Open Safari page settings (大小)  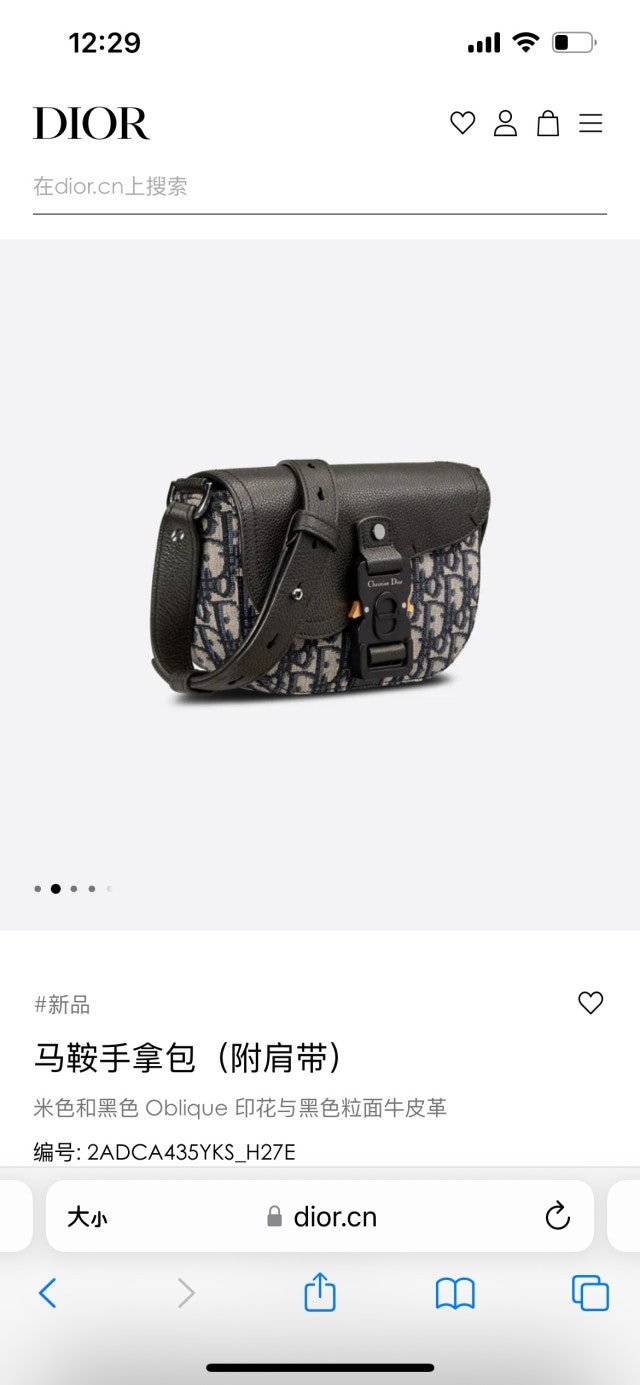87,1216
